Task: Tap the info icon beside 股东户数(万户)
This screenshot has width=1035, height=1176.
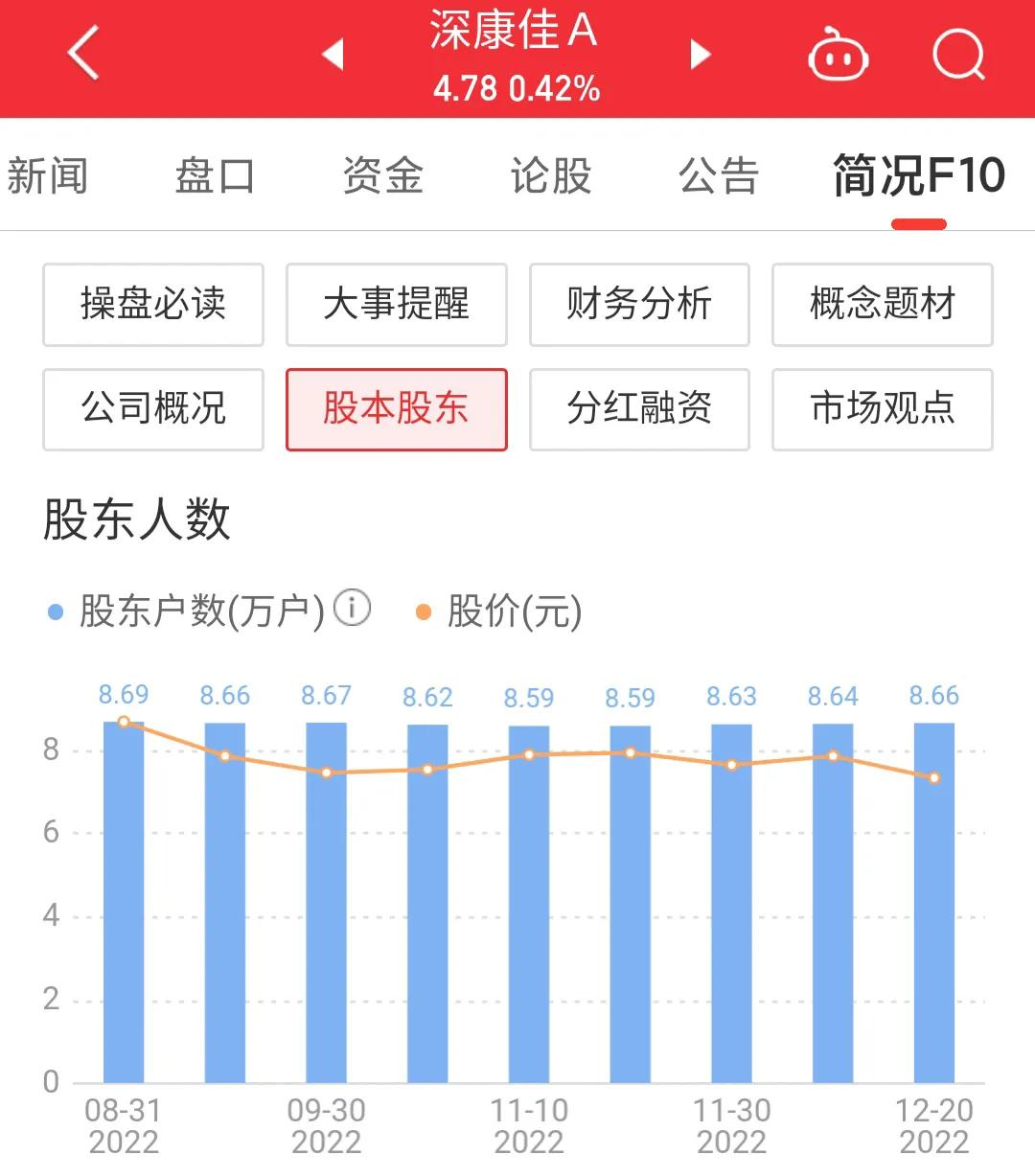Action: (352, 607)
